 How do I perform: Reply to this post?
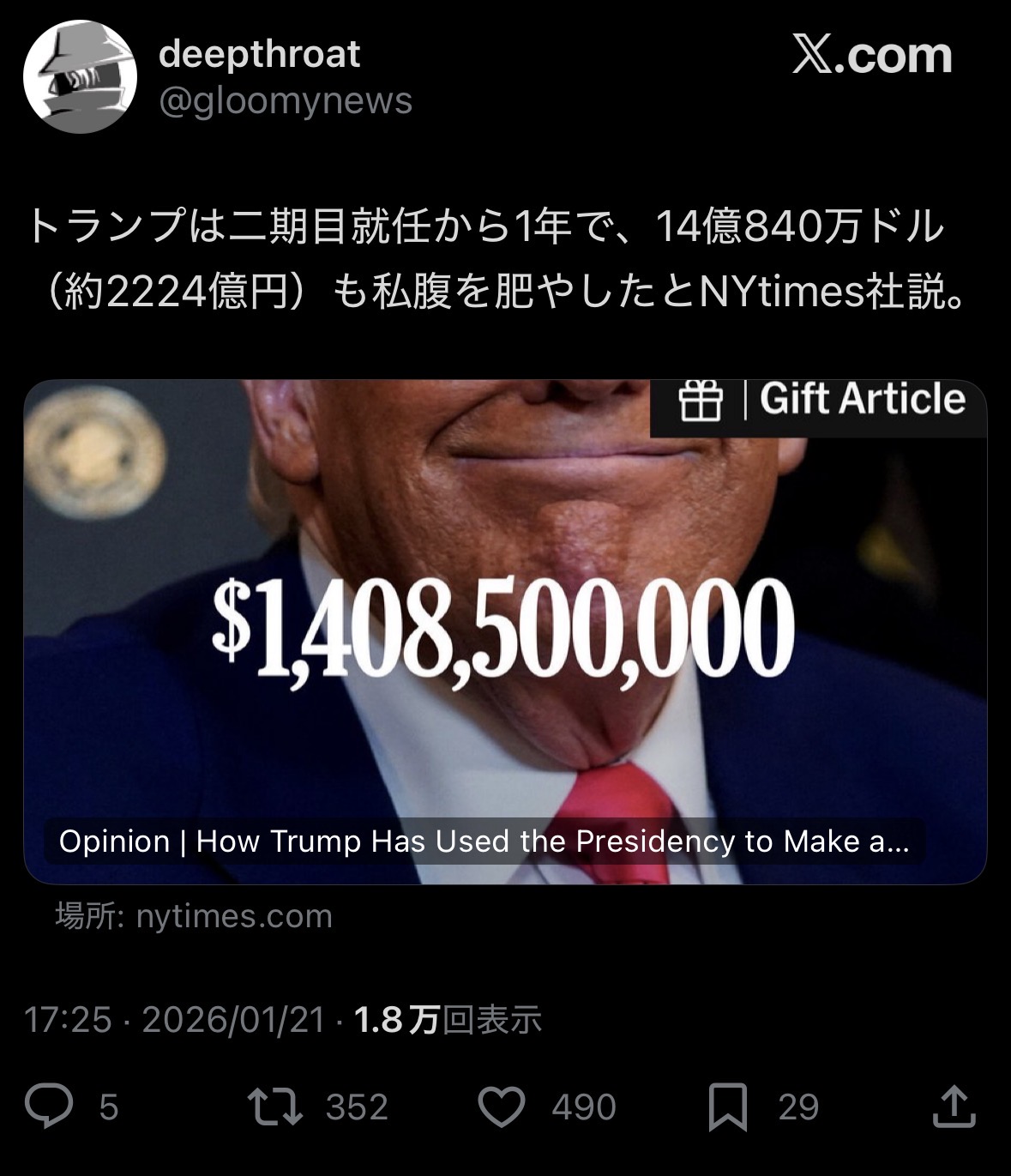pyautogui.click(x=49, y=1106)
